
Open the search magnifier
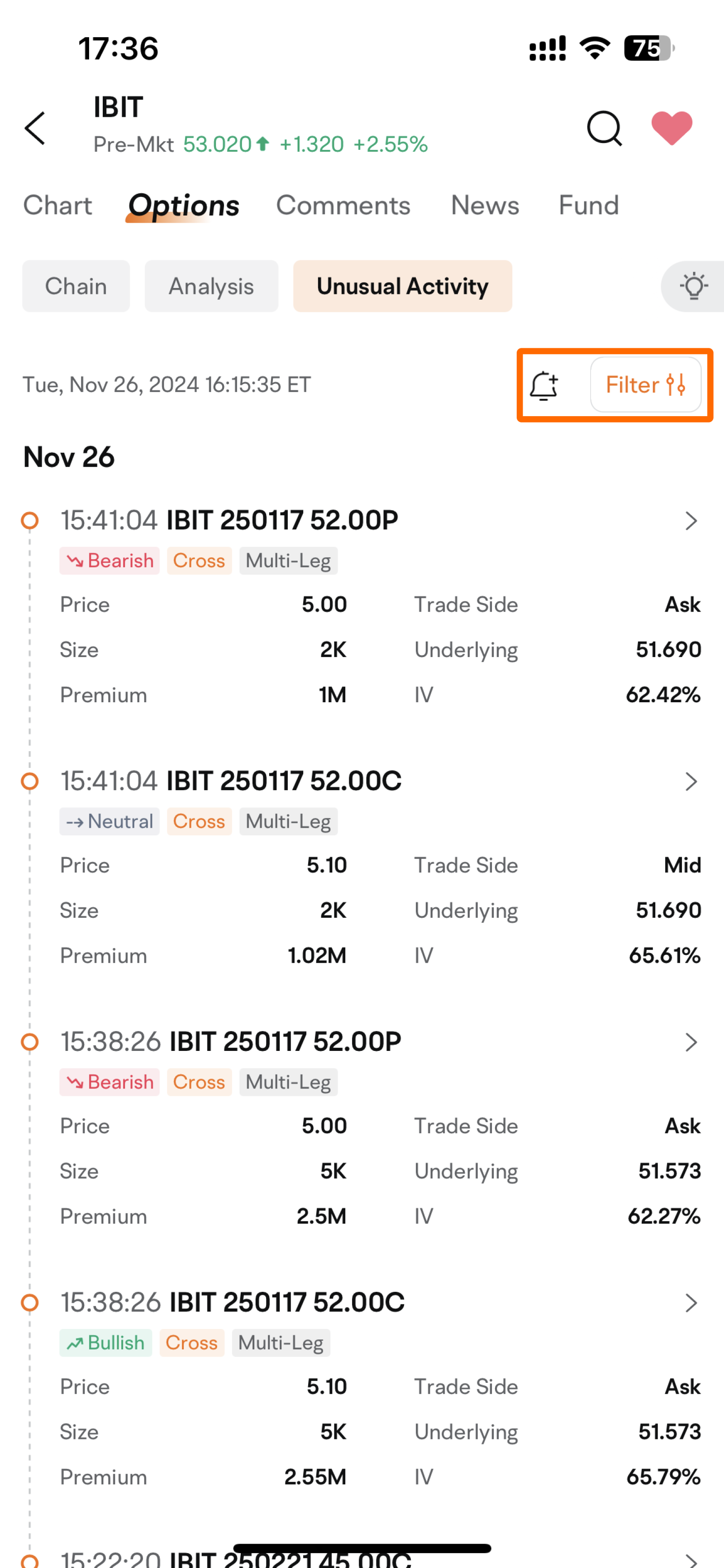point(604,129)
